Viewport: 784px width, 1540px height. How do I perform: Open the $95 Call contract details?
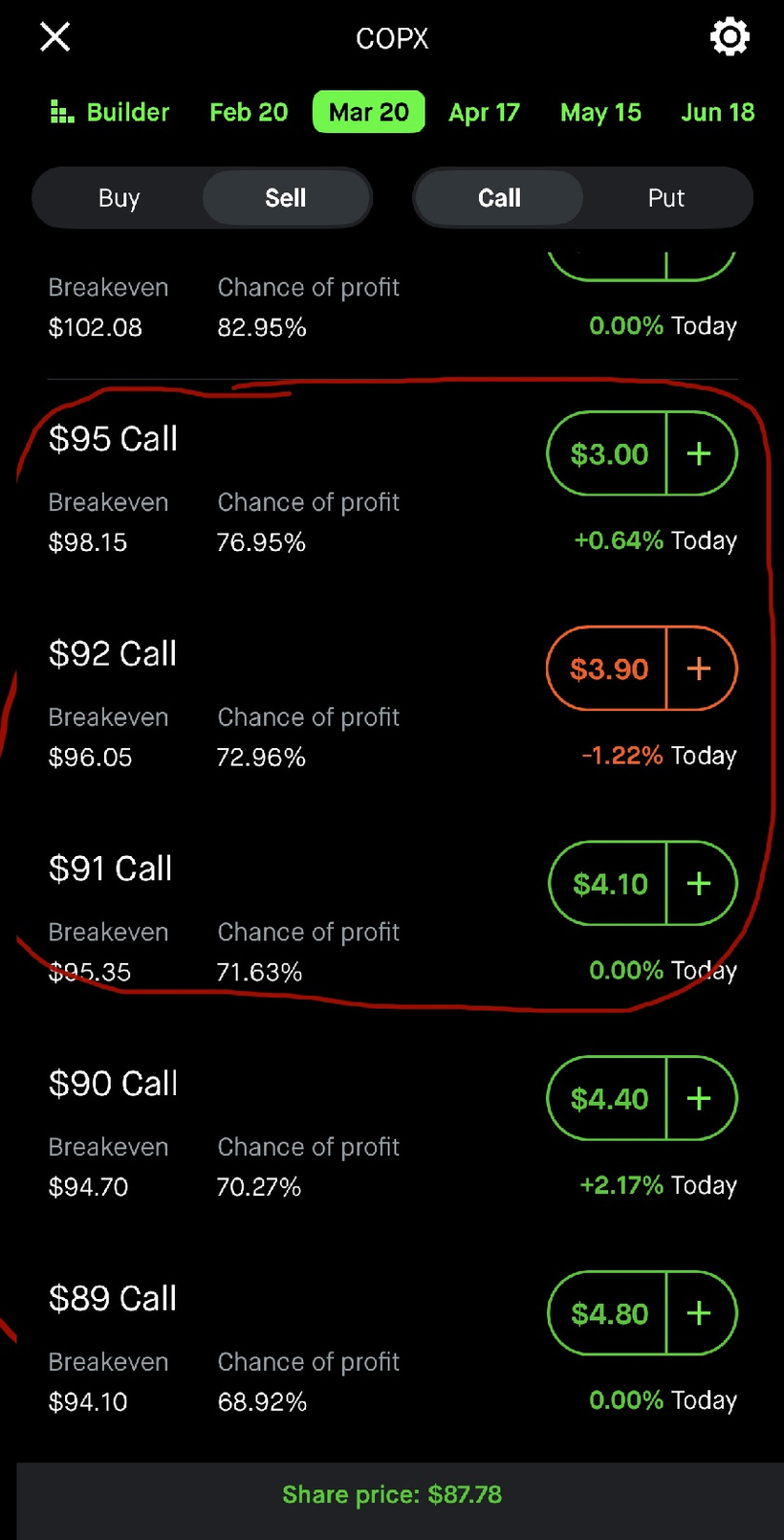coord(113,439)
